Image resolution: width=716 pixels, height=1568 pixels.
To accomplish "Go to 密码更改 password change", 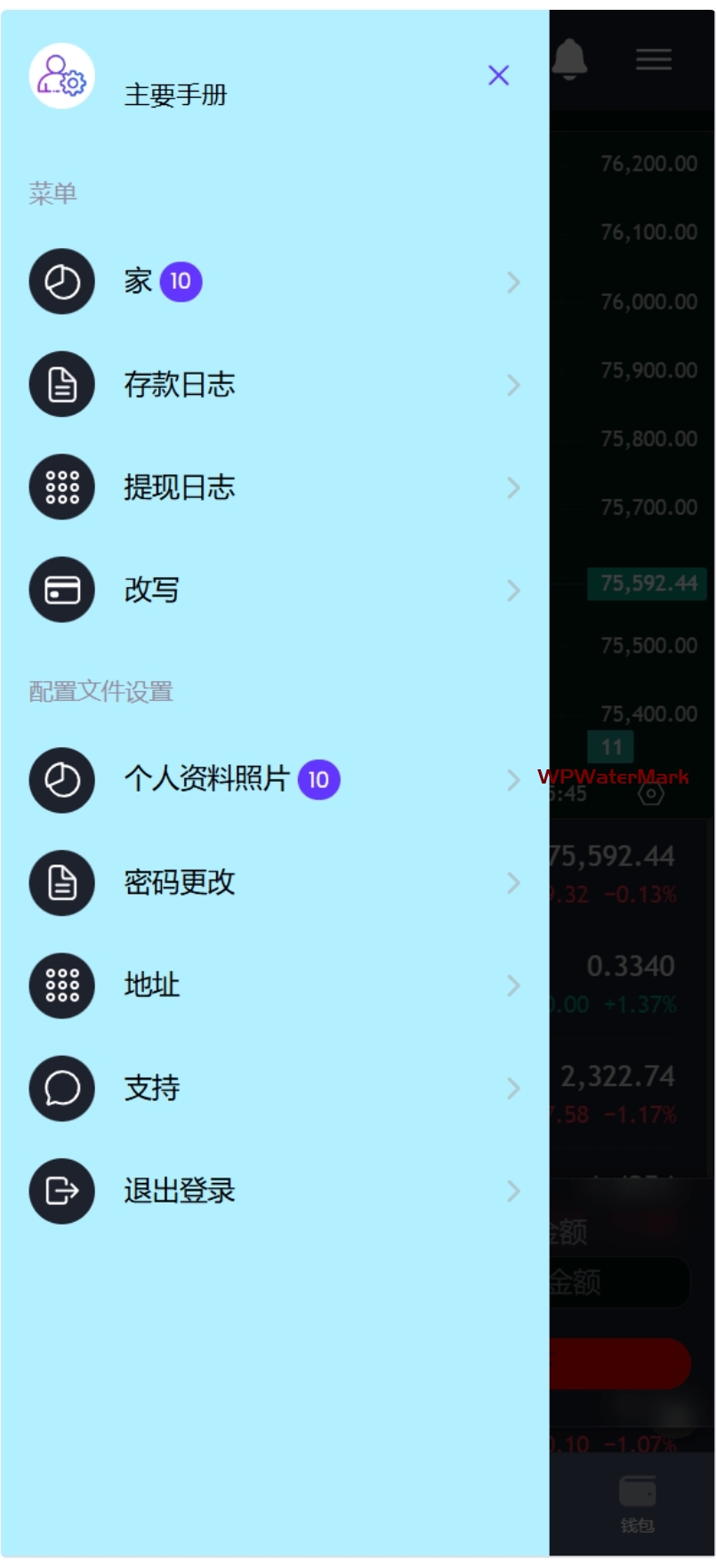I will [179, 882].
